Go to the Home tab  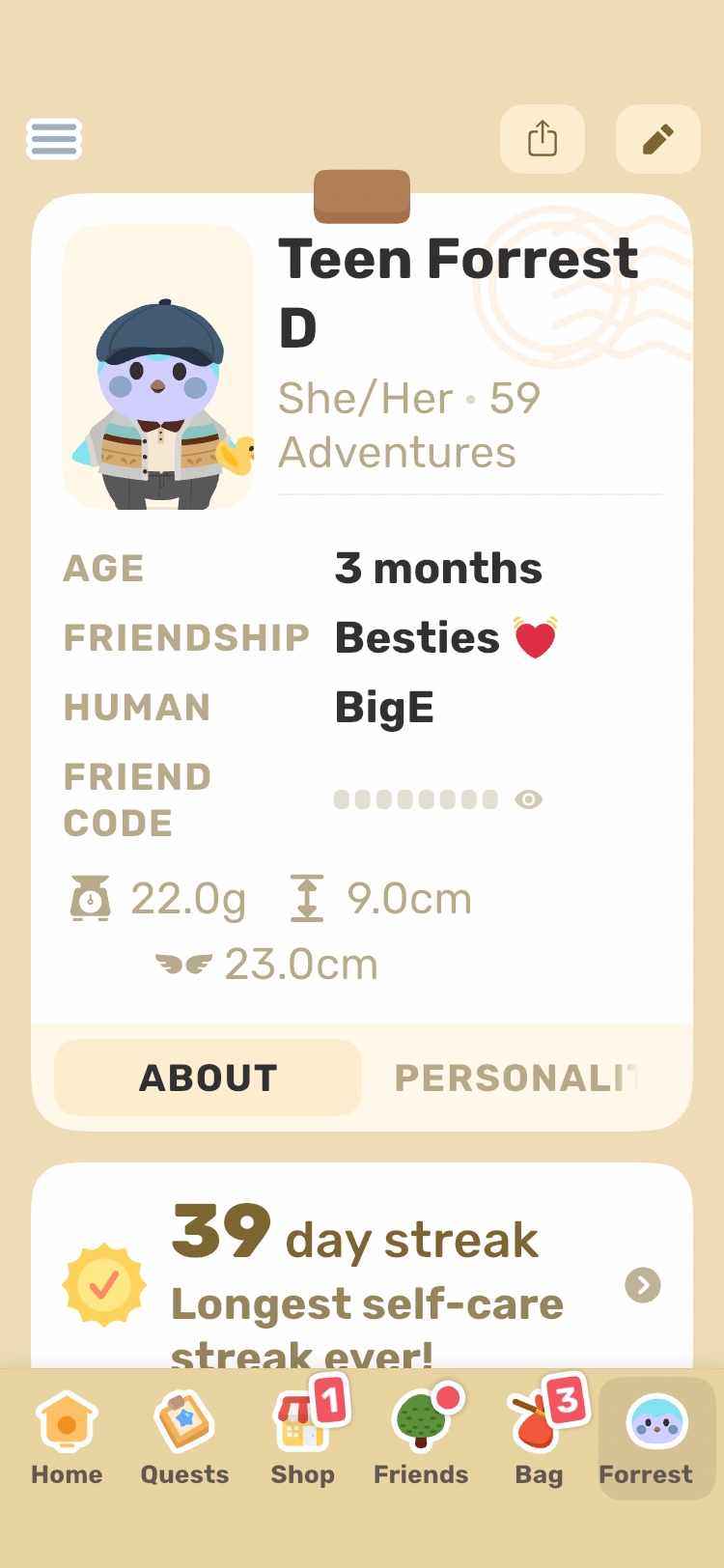point(67,1439)
